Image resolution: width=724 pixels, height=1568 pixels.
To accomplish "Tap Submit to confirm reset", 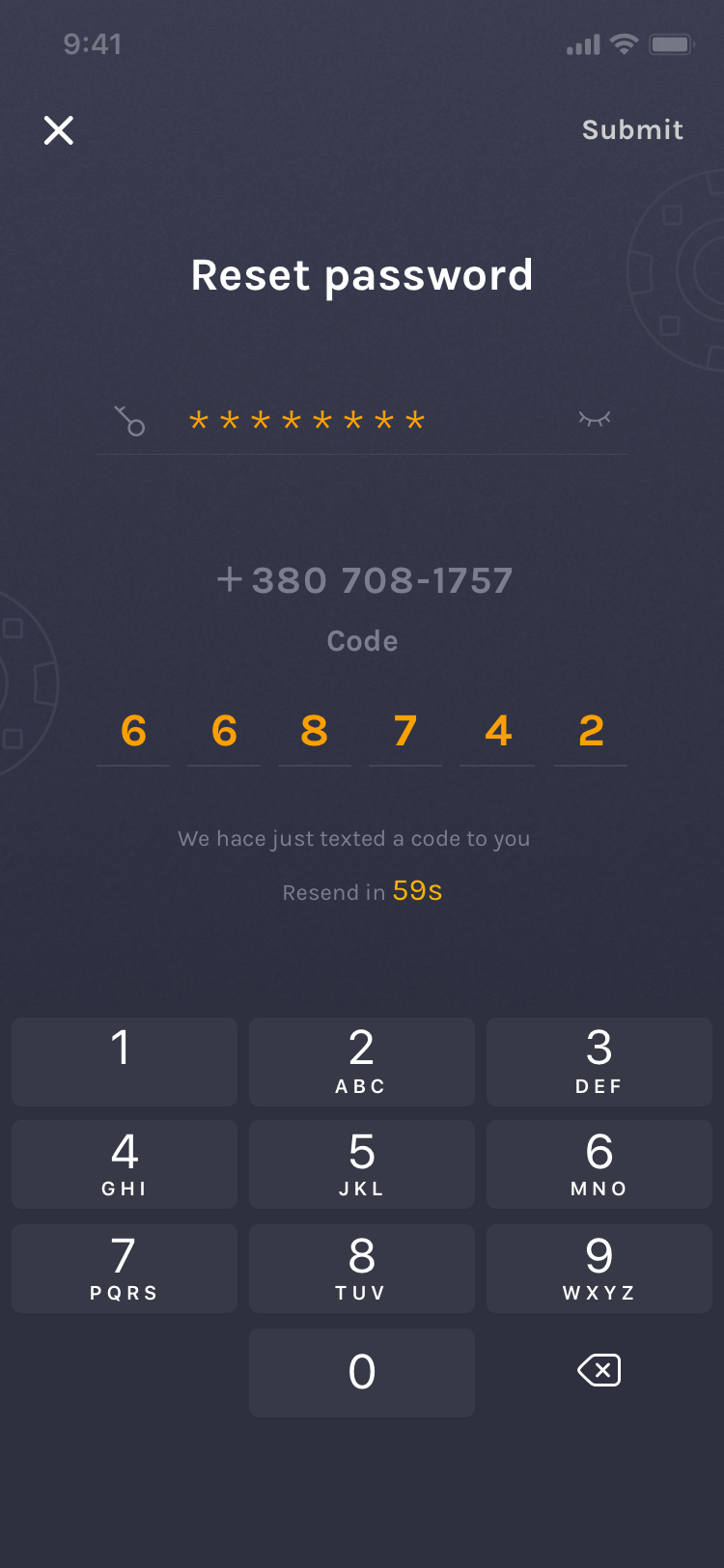I will pyautogui.click(x=632, y=129).
